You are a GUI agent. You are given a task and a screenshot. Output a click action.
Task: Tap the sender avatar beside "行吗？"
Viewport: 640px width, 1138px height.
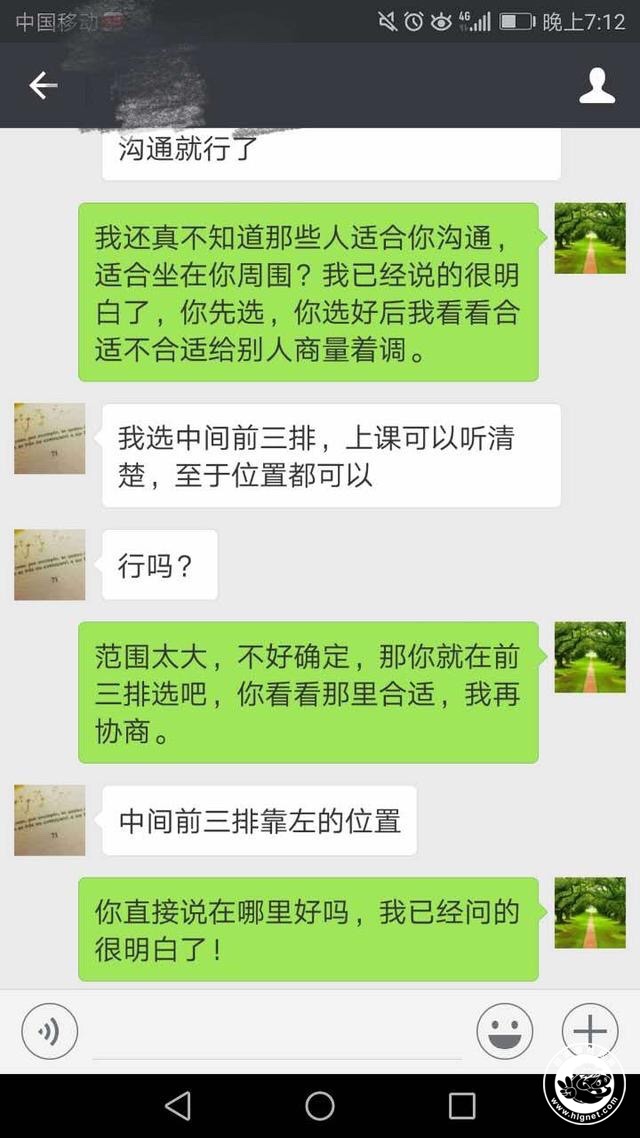point(49,565)
